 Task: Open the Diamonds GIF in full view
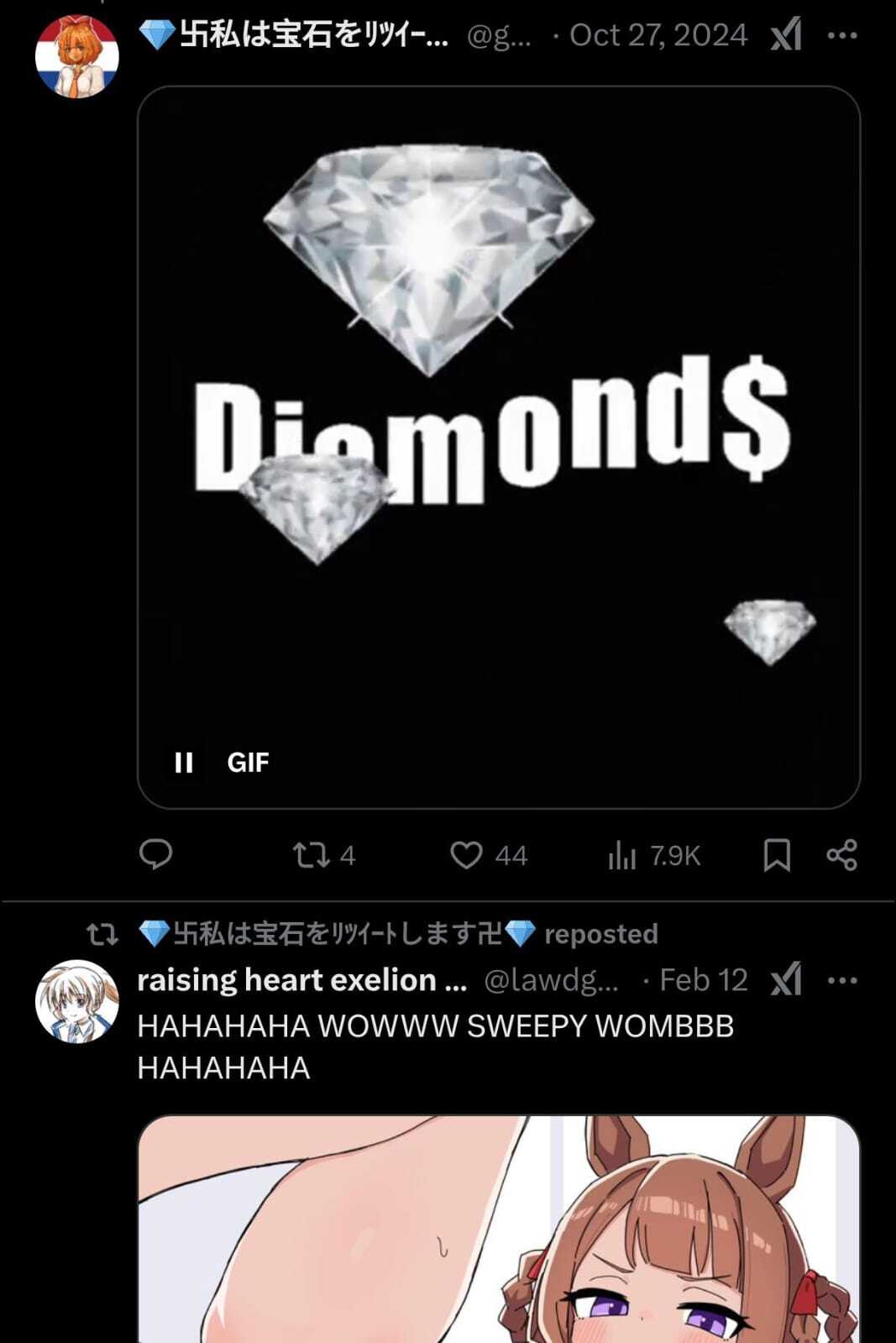[x=498, y=420]
